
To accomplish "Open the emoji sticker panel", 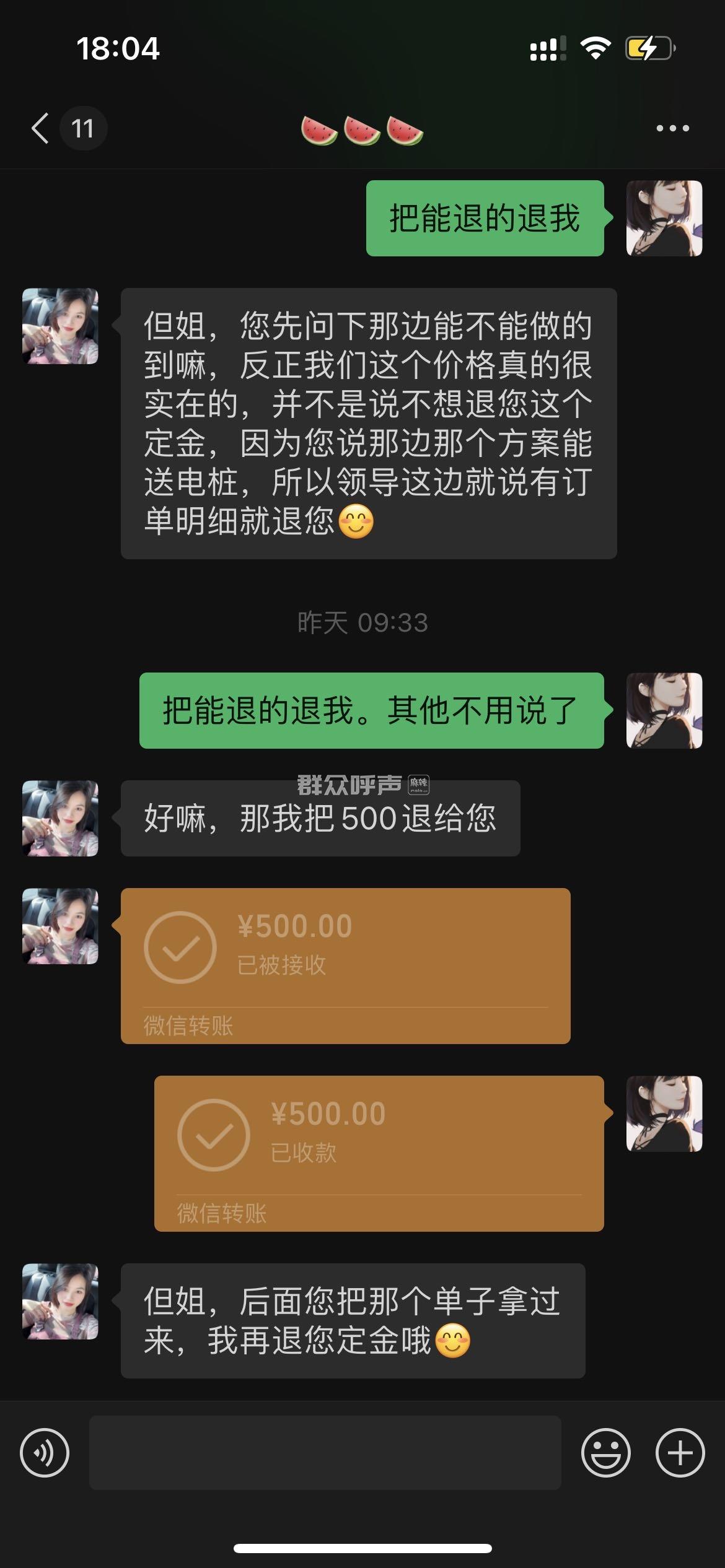I will [x=605, y=1453].
